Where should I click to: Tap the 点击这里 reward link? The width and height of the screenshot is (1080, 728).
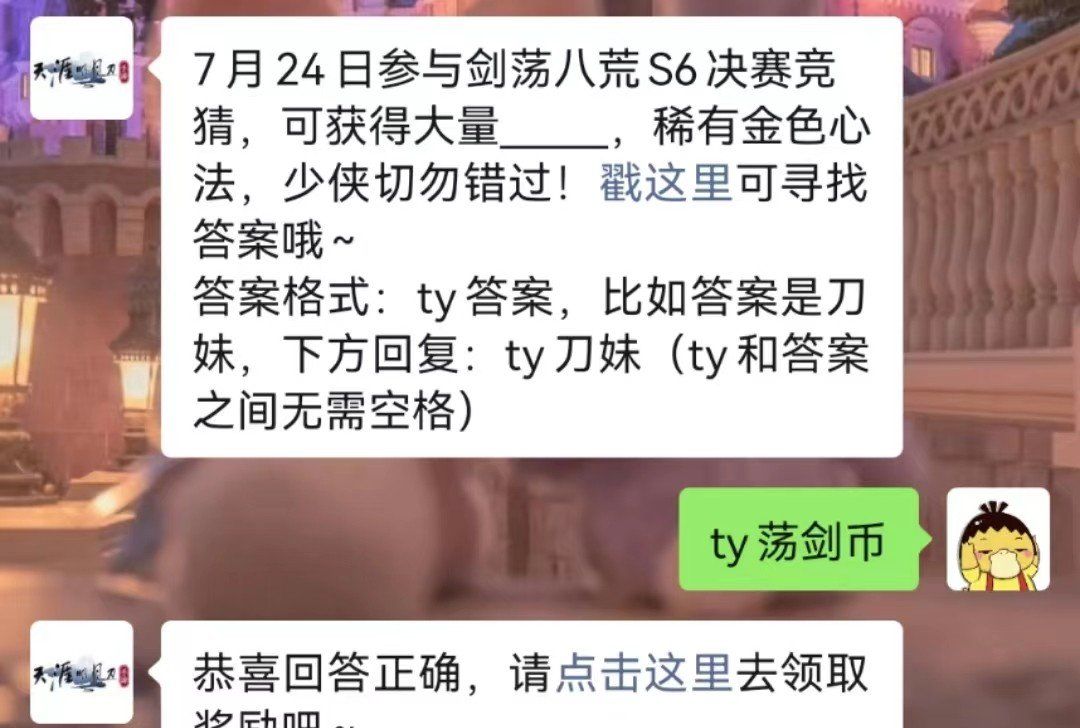coord(644,674)
